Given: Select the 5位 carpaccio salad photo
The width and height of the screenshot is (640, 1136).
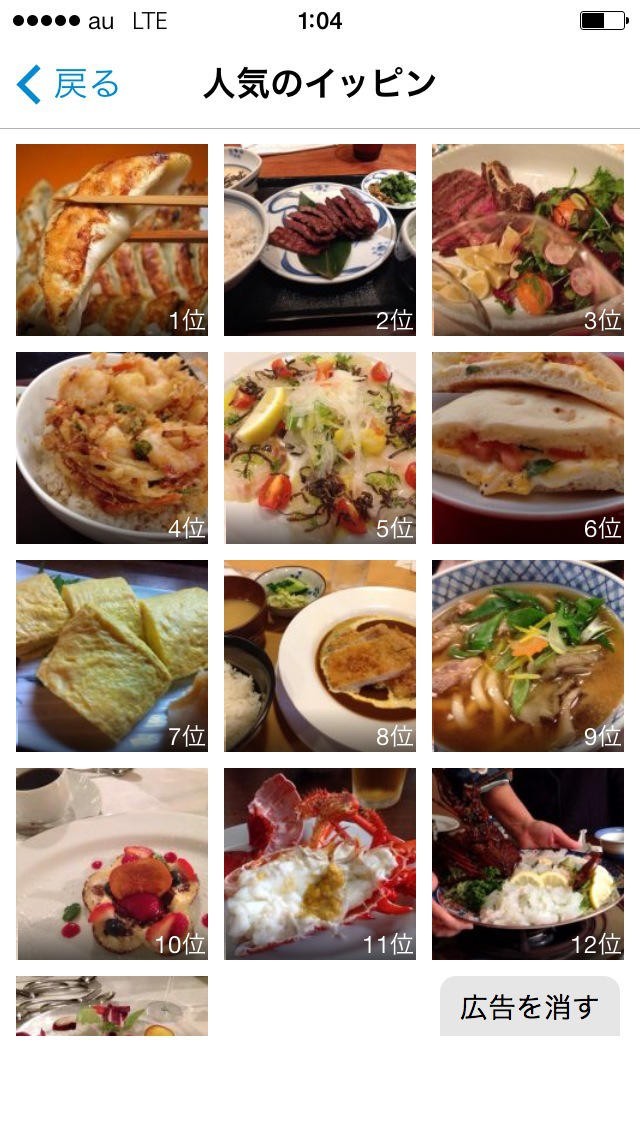Looking at the screenshot, I should [320, 448].
